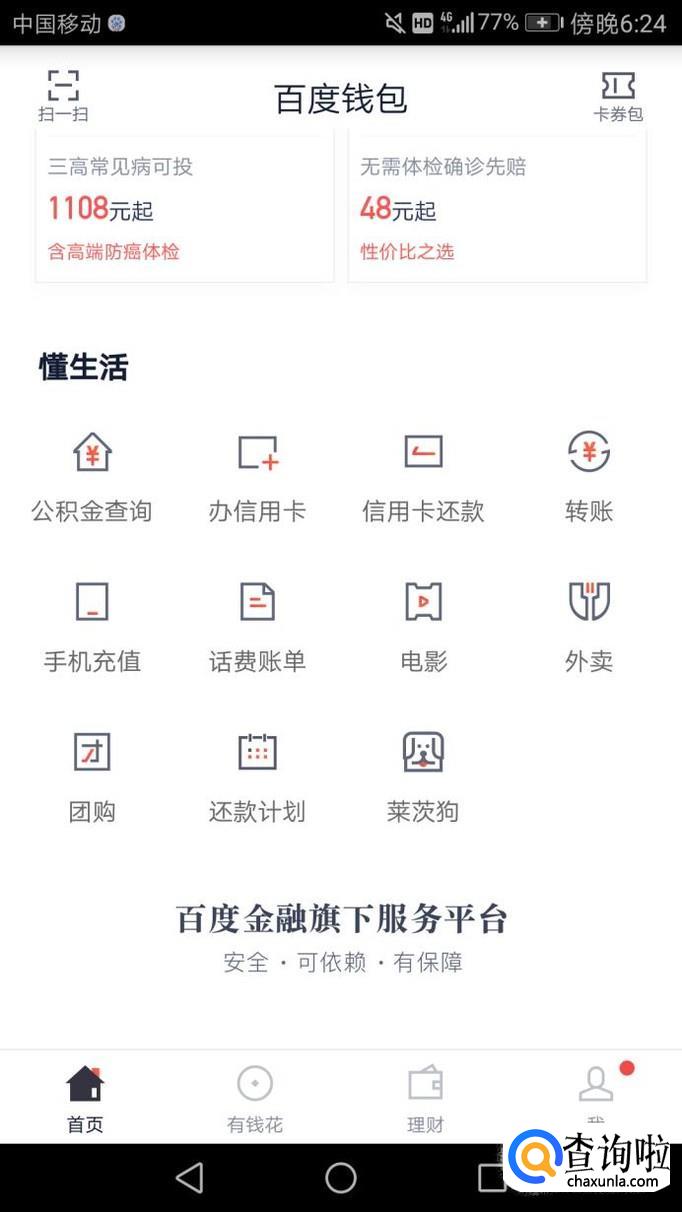The width and height of the screenshot is (682, 1212).
Task: Open the 1108元起 insurance card
Action: tap(184, 208)
